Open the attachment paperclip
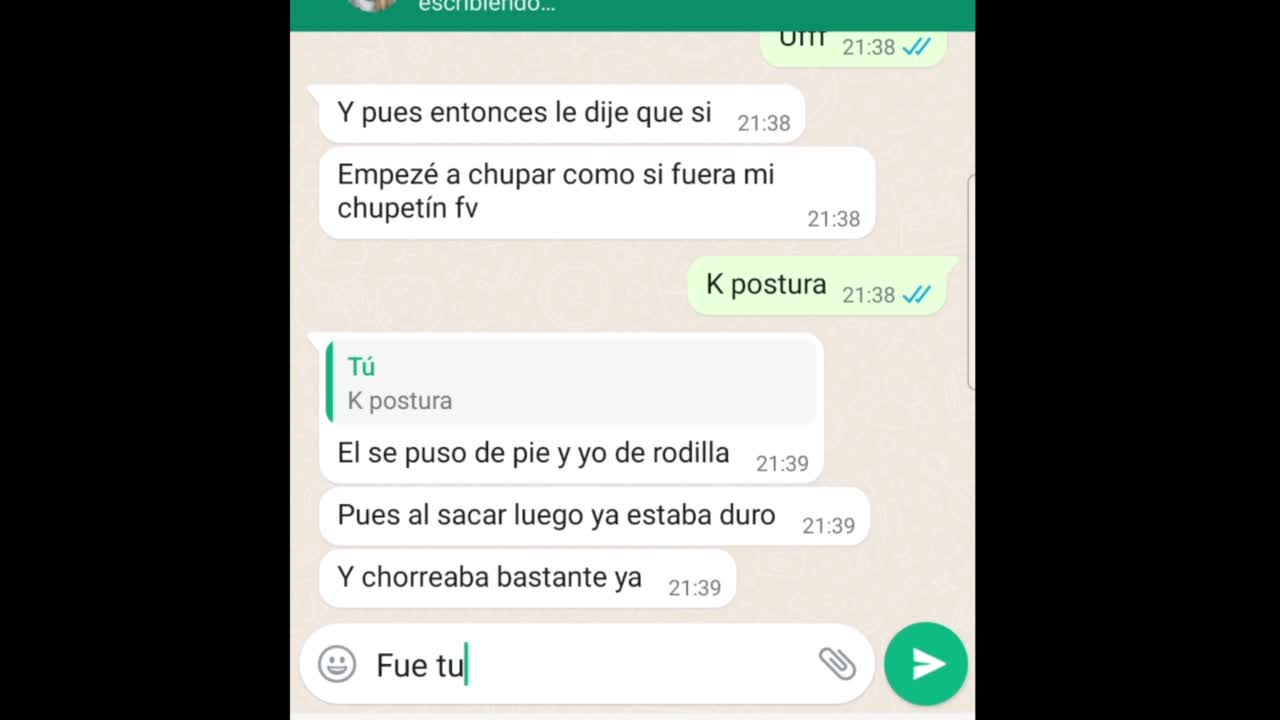This screenshot has width=1280, height=720. pos(837,663)
